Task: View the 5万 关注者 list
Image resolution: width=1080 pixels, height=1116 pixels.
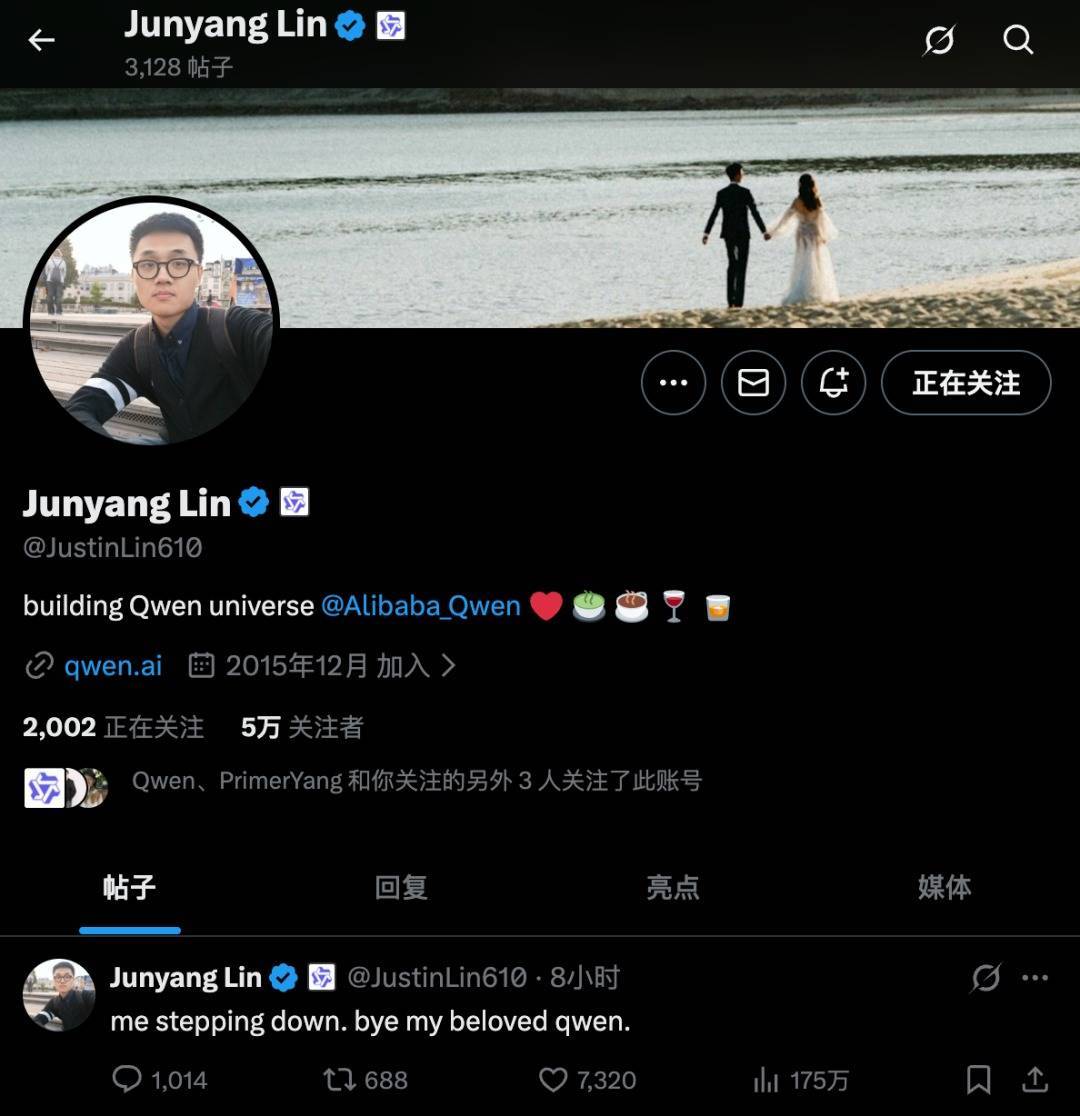Action: point(302,727)
